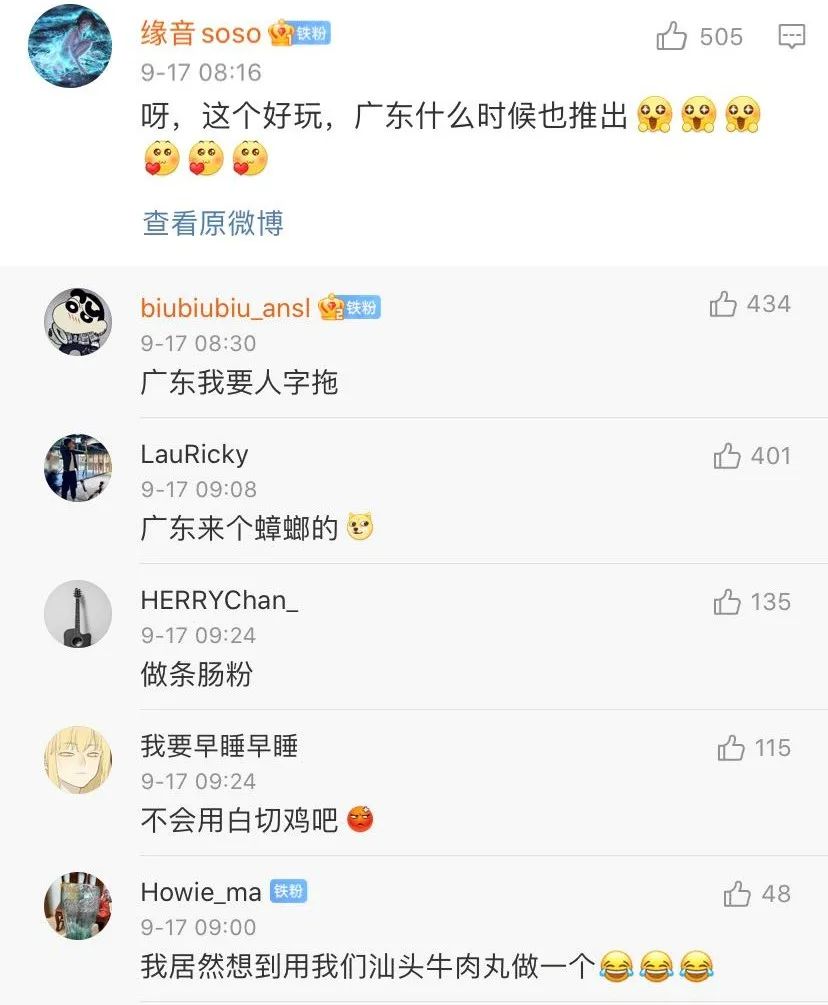Like biubiubiu_ansl's comment

pyautogui.click(x=723, y=304)
